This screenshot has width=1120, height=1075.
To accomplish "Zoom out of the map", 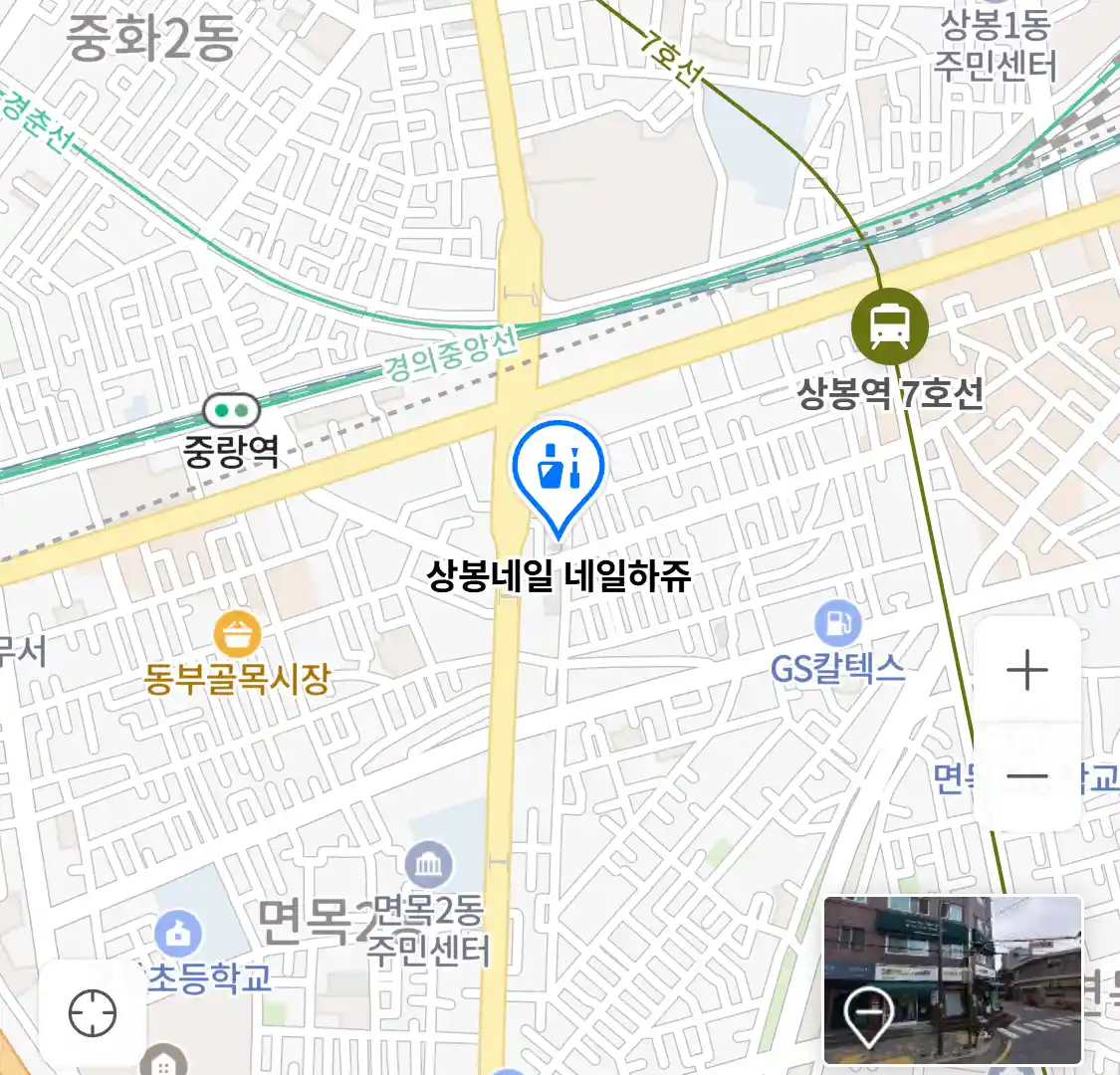I will coord(1026,776).
